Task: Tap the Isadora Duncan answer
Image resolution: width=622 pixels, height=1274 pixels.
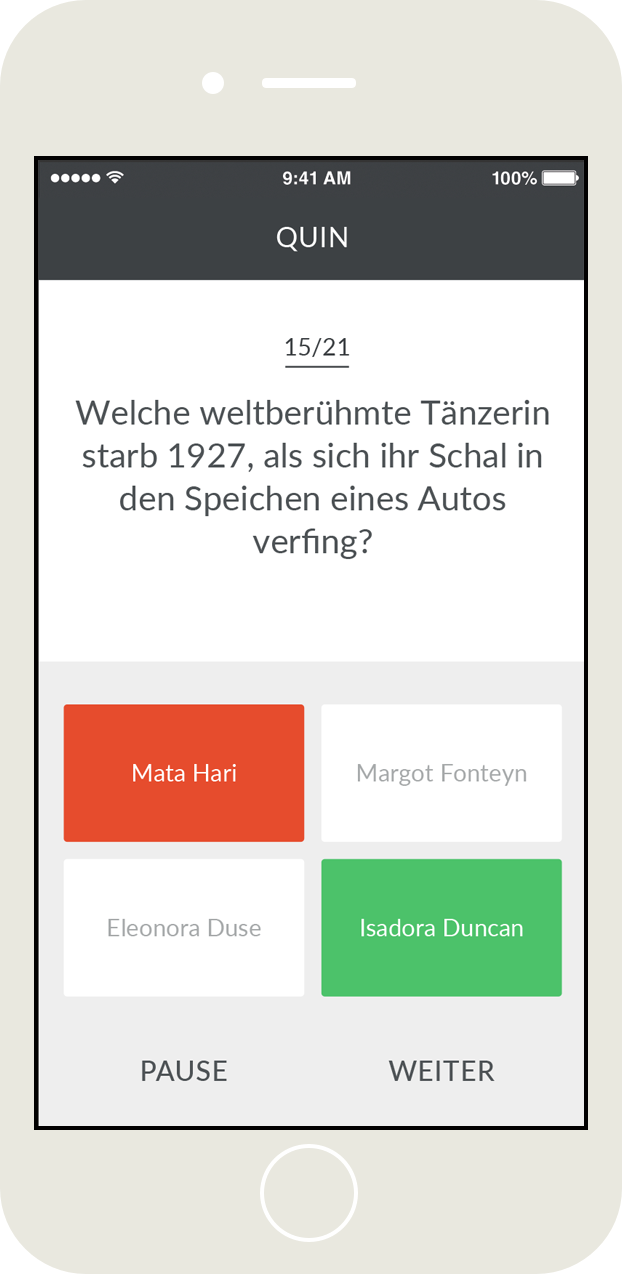Action: (x=441, y=927)
